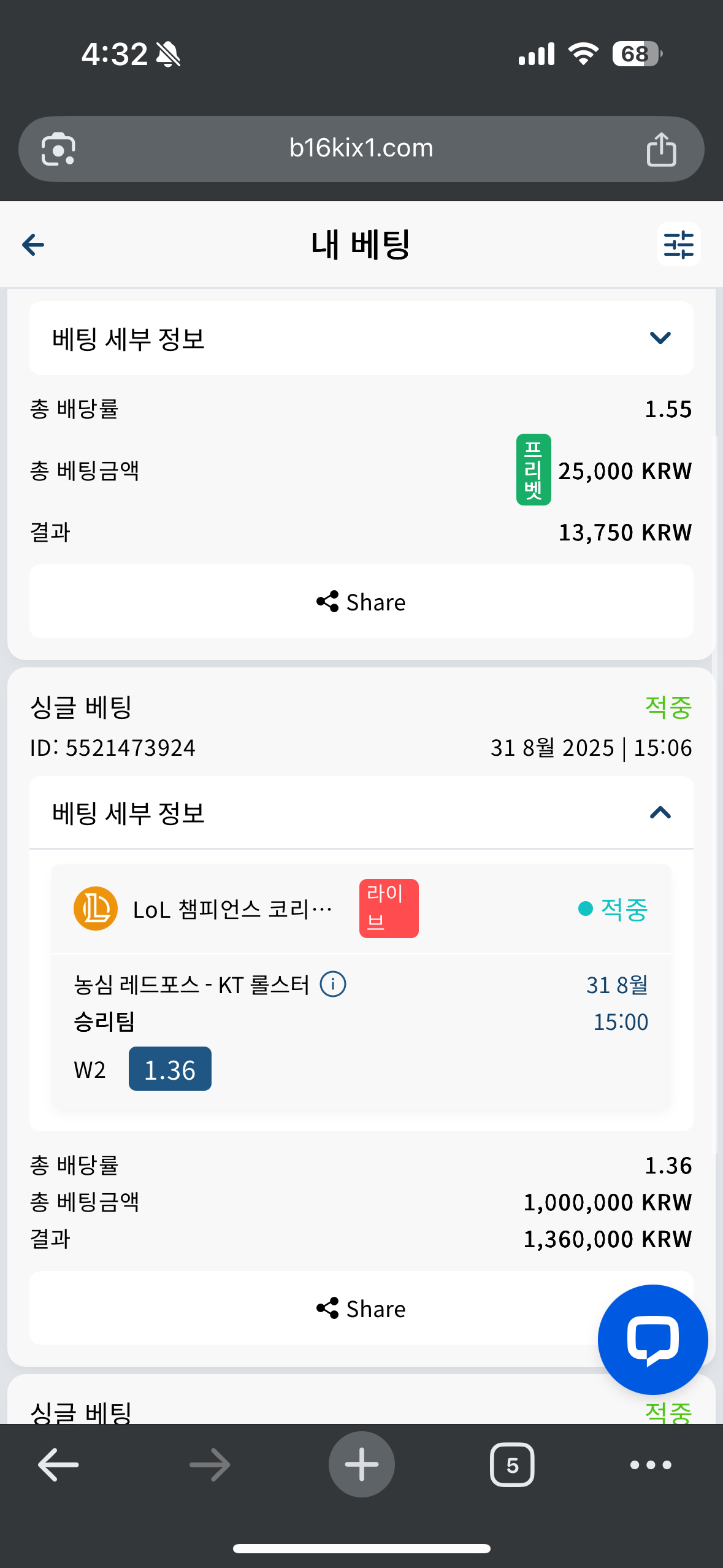Tap the b16kix1.com address bar
This screenshot has height=1568, width=723.
point(361,148)
